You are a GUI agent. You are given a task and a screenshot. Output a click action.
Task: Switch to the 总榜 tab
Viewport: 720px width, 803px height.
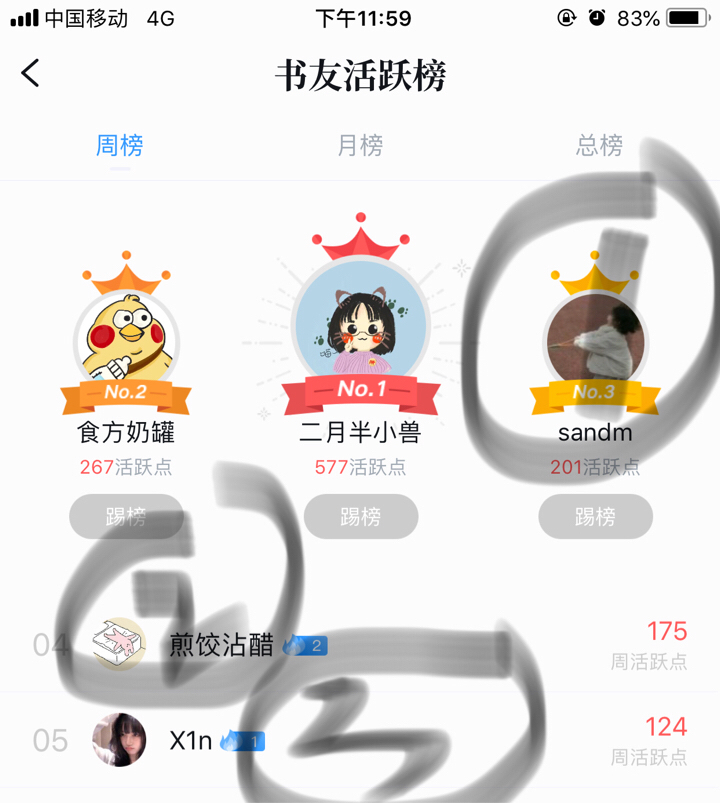click(x=599, y=146)
